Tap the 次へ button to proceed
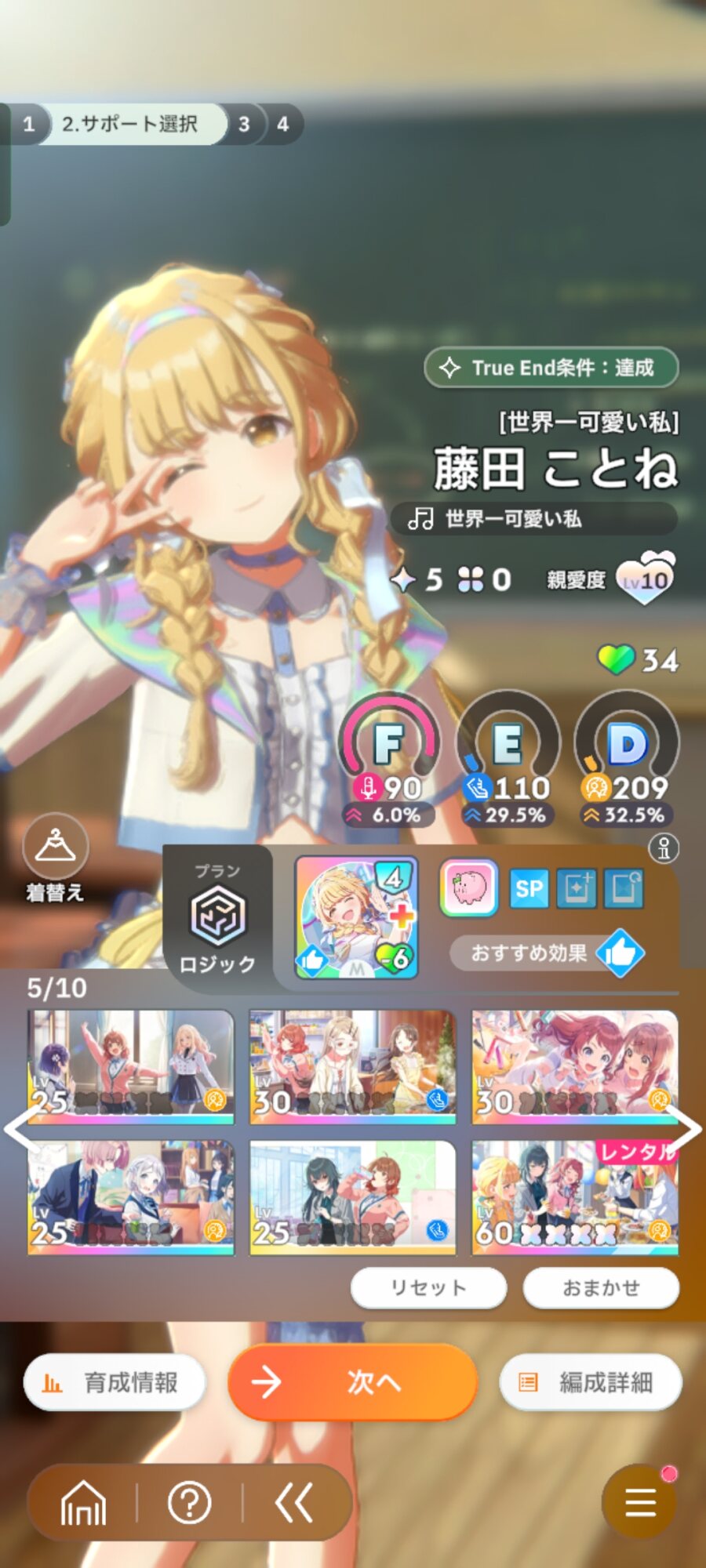706x1568 pixels. (x=352, y=1382)
